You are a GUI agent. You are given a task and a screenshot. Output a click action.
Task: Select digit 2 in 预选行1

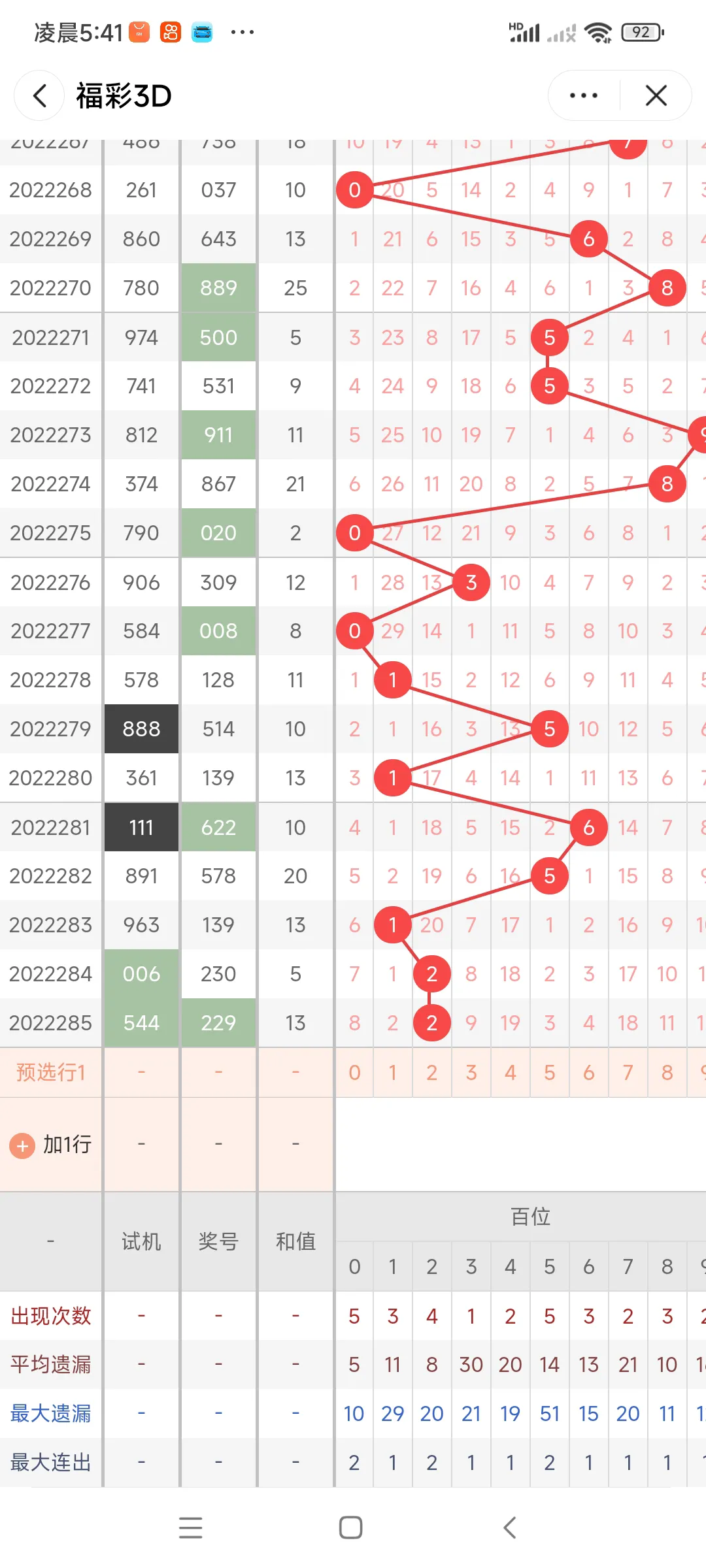pos(432,1072)
